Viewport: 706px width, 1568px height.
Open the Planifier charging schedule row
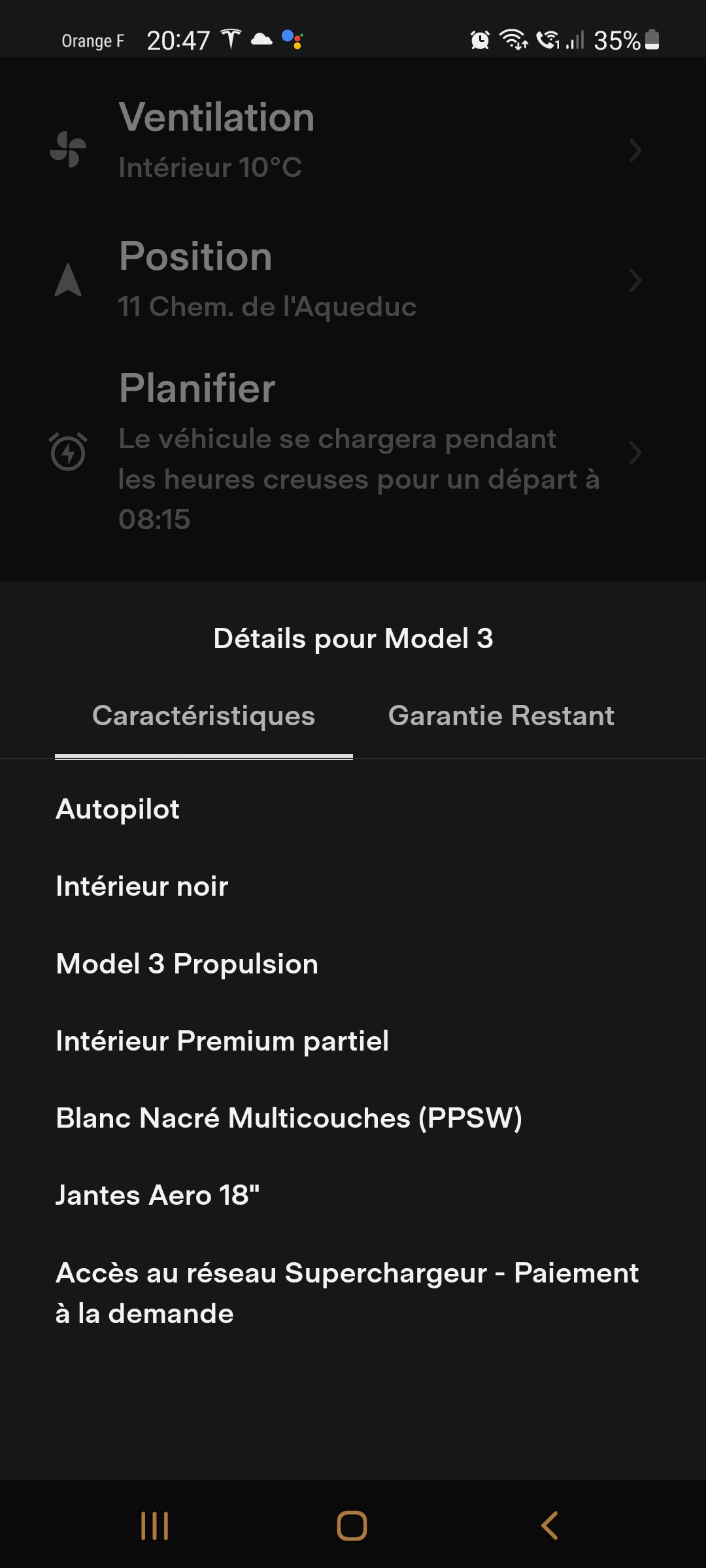[x=346, y=452]
